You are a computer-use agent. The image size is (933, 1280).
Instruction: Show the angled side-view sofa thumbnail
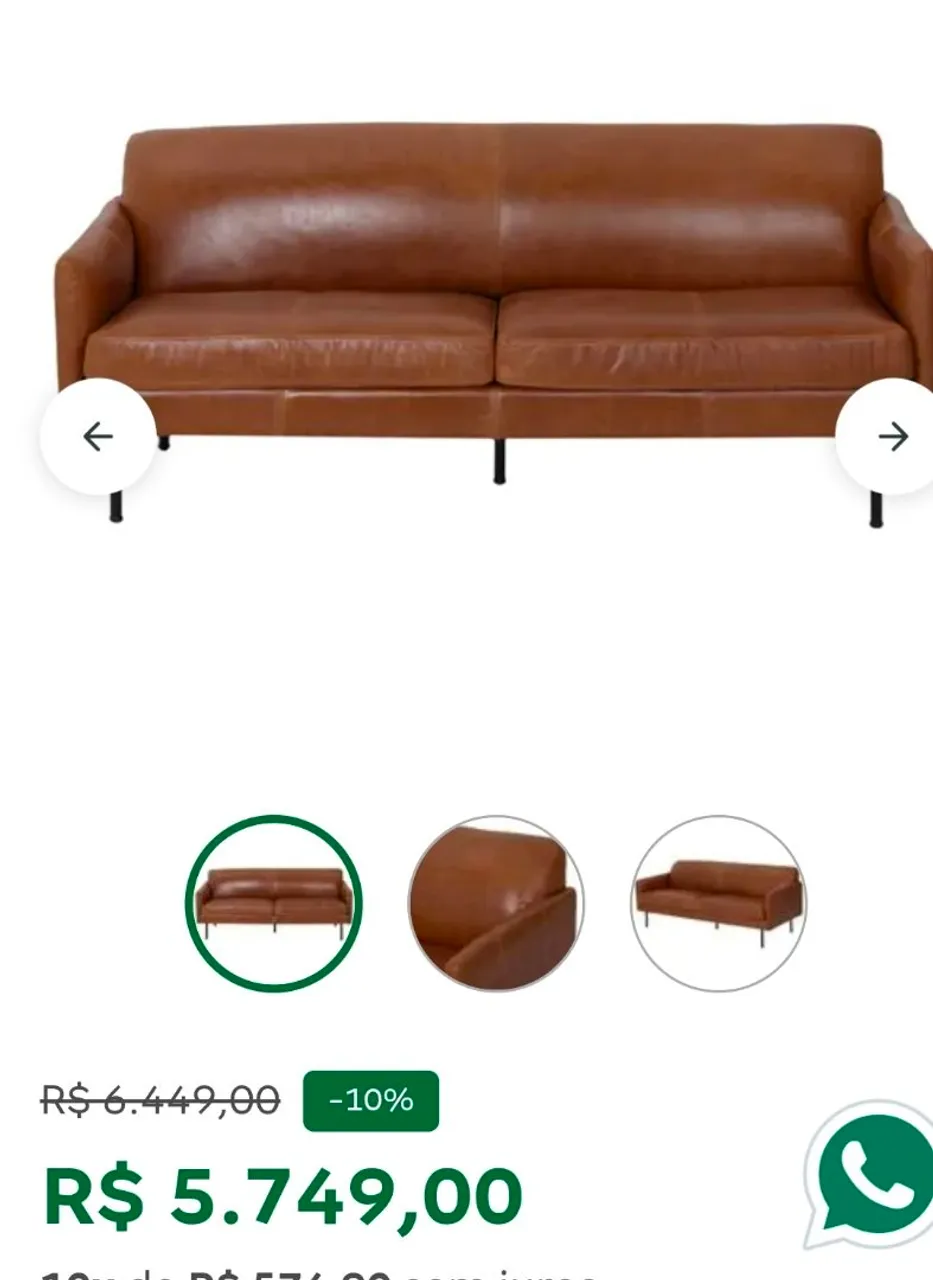718,903
